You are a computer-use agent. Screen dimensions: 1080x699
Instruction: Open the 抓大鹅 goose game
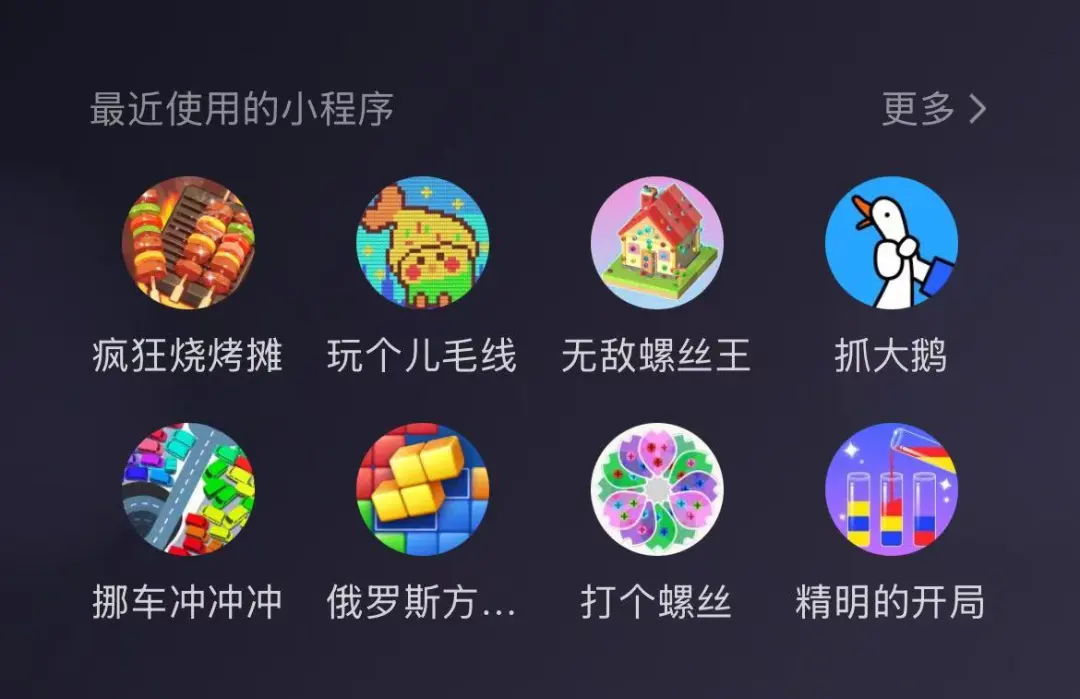pos(890,243)
